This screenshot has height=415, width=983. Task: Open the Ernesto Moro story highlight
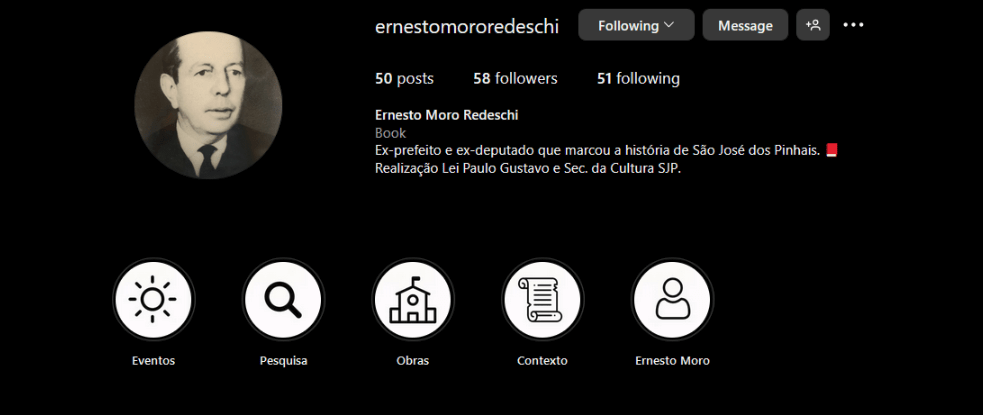[x=672, y=300]
